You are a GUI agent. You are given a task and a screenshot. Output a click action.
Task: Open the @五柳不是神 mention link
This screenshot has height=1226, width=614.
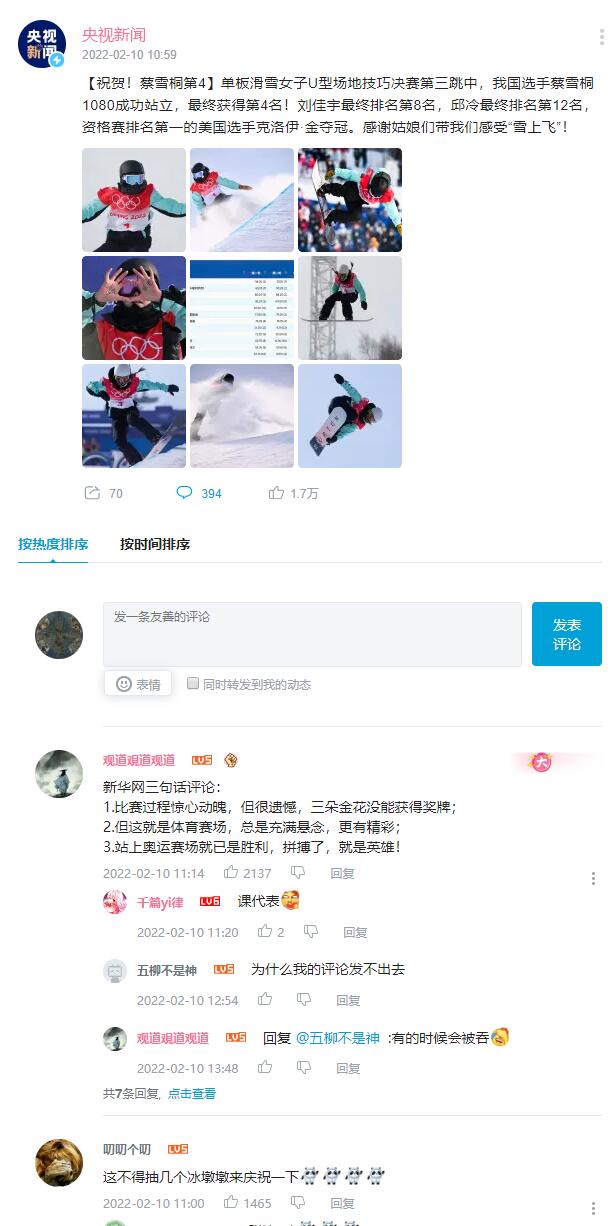tap(337, 1038)
